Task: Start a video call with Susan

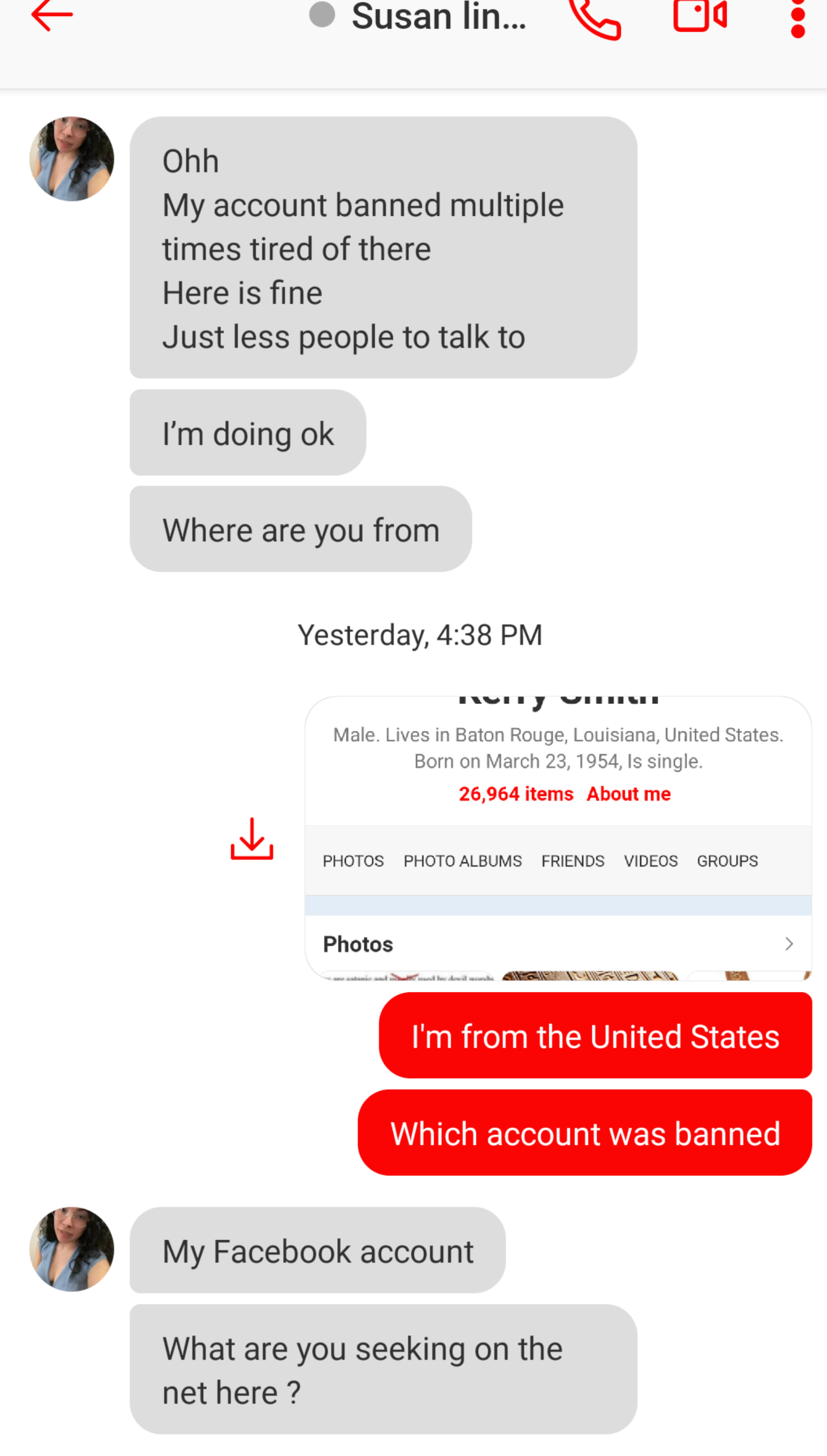Action: coord(699,16)
